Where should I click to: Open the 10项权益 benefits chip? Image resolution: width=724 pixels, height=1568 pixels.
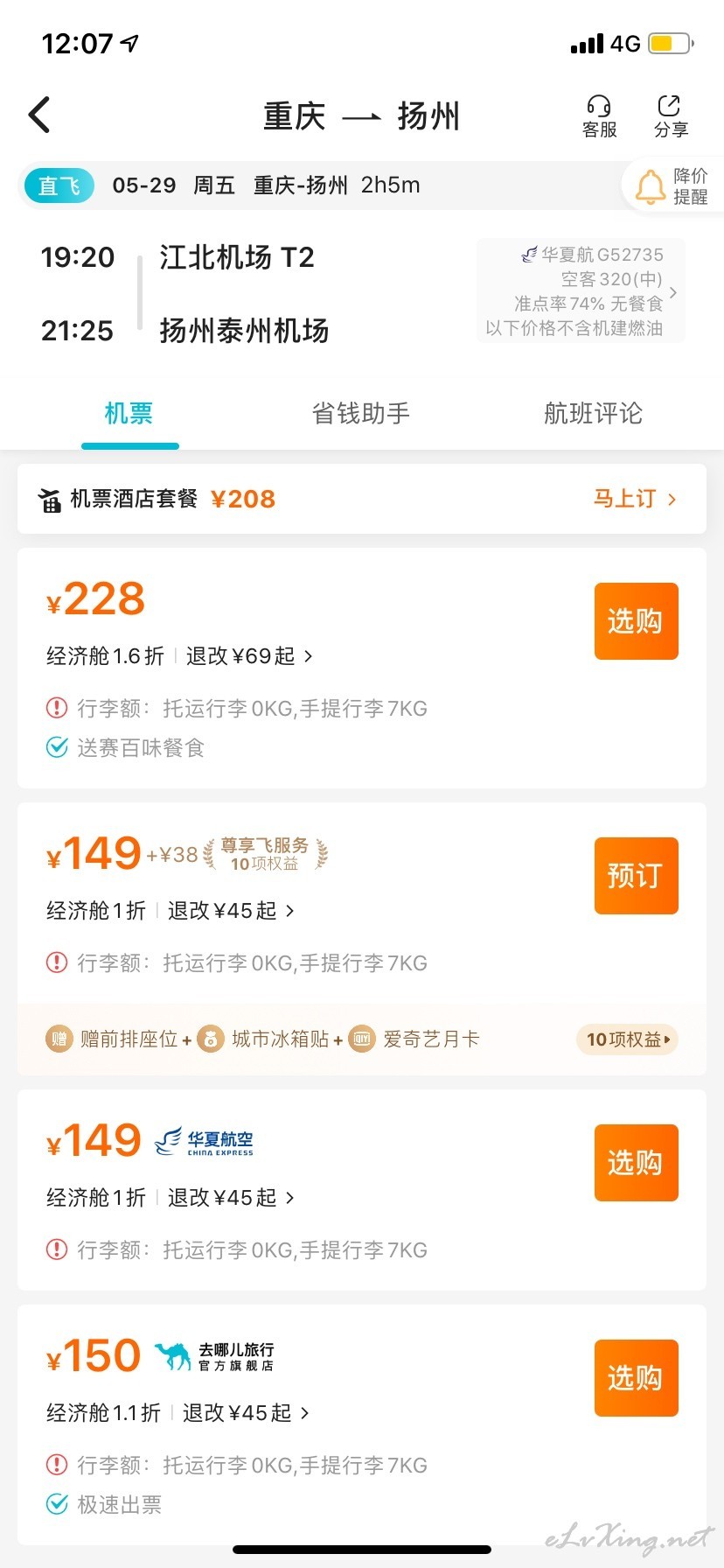coord(628,1039)
